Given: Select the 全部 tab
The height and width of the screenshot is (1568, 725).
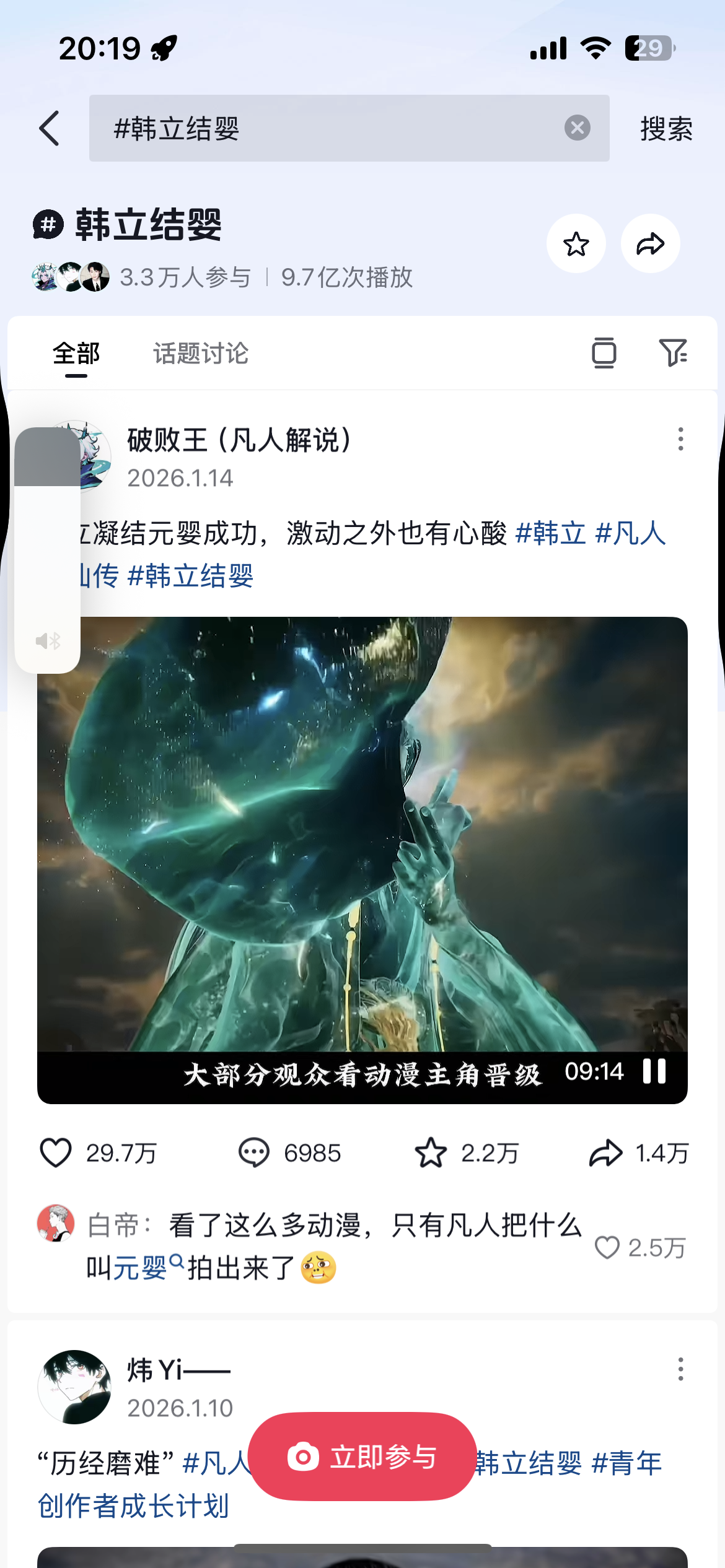Looking at the screenshot, I should pos(76,354).
